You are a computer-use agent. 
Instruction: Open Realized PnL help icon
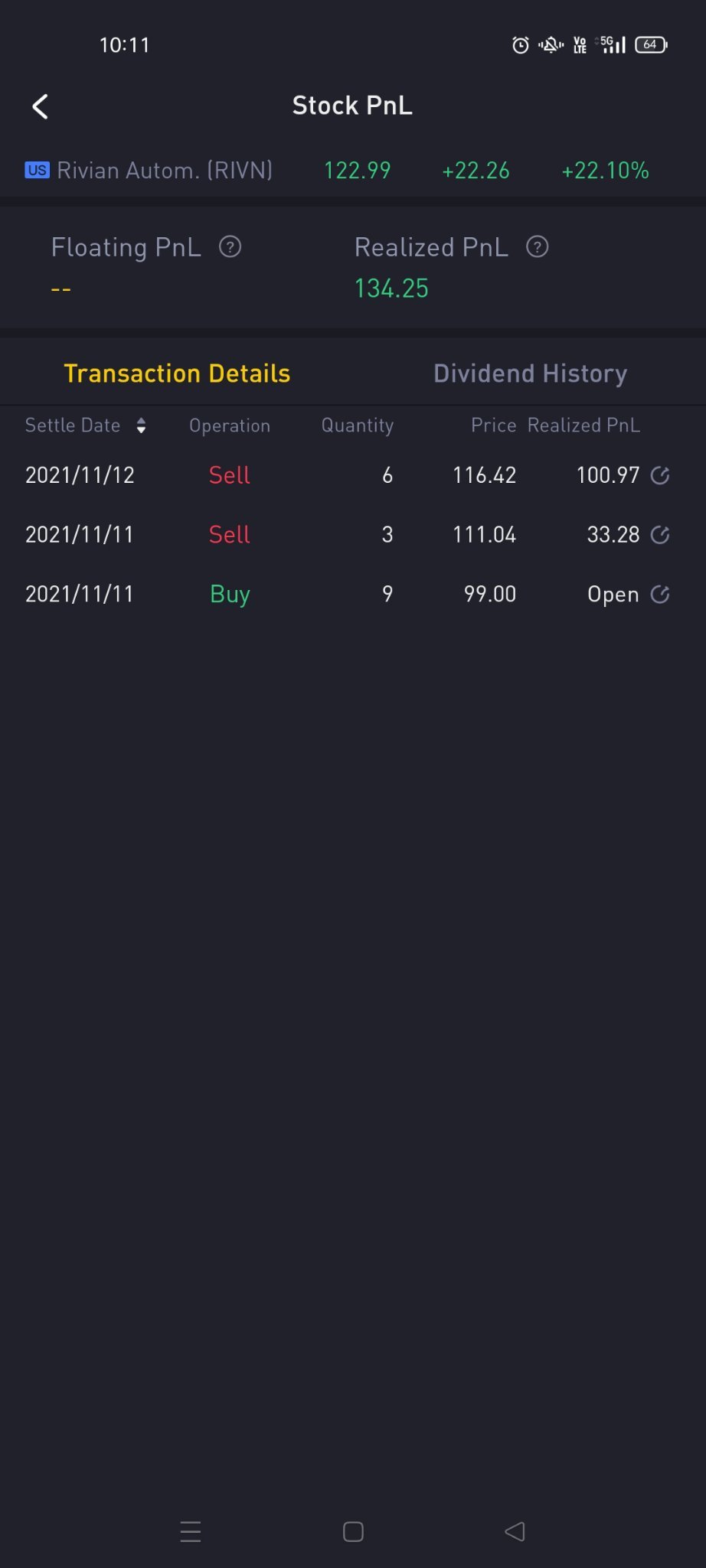538,247
